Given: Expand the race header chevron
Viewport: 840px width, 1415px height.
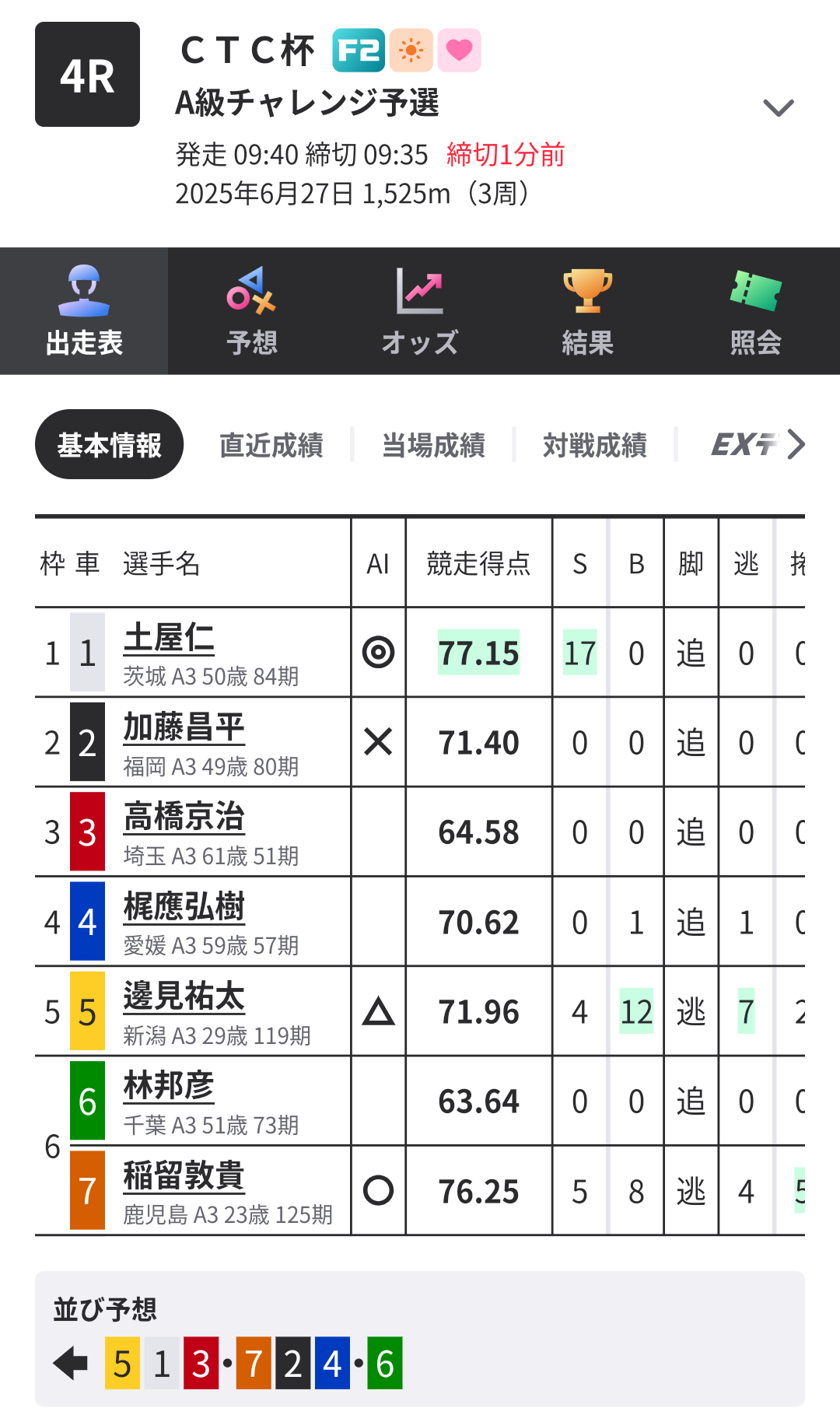Looking at the screenshot, I should (778, 108).
